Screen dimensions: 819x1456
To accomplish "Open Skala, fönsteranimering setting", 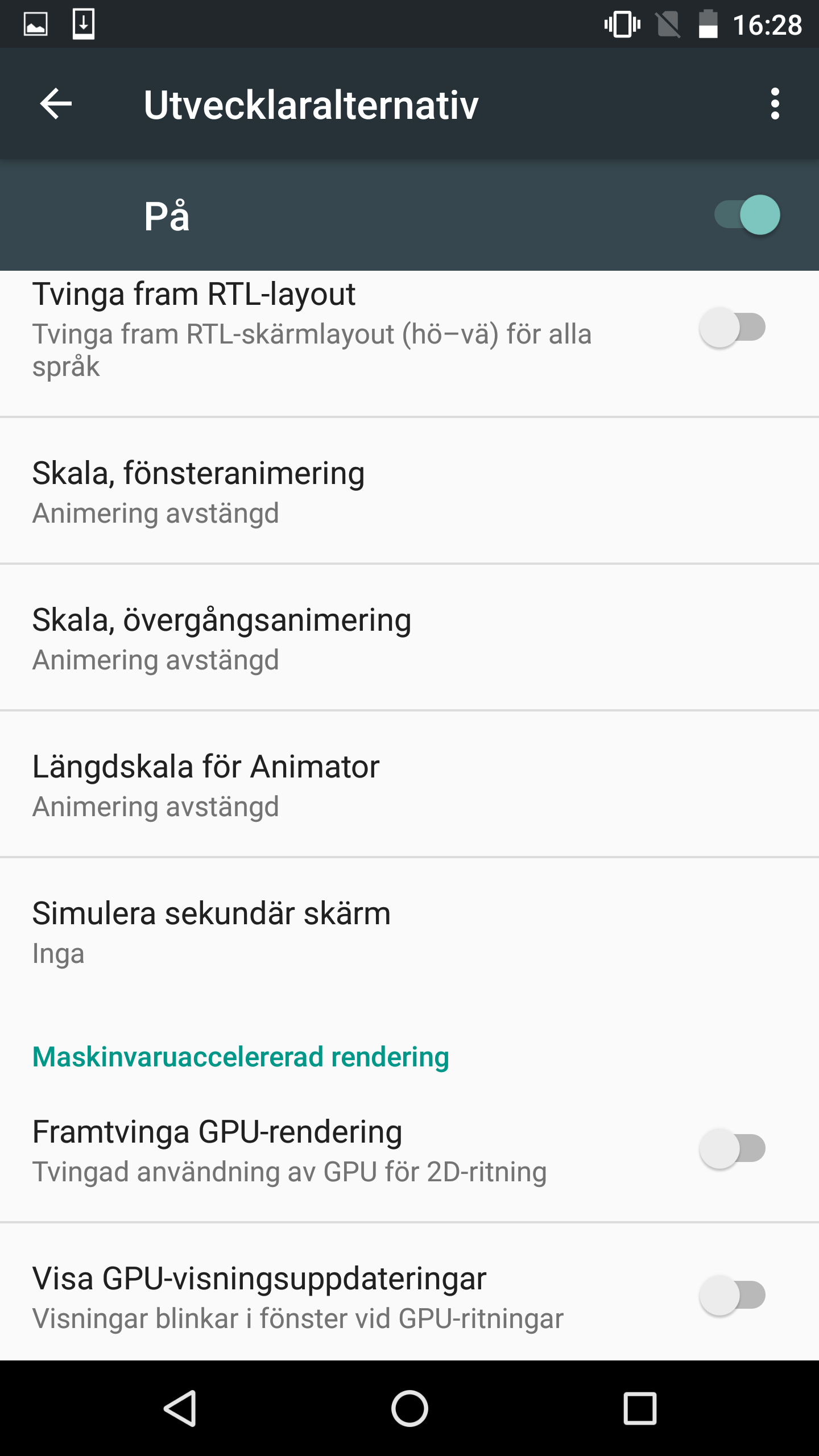I will point(409,491).
